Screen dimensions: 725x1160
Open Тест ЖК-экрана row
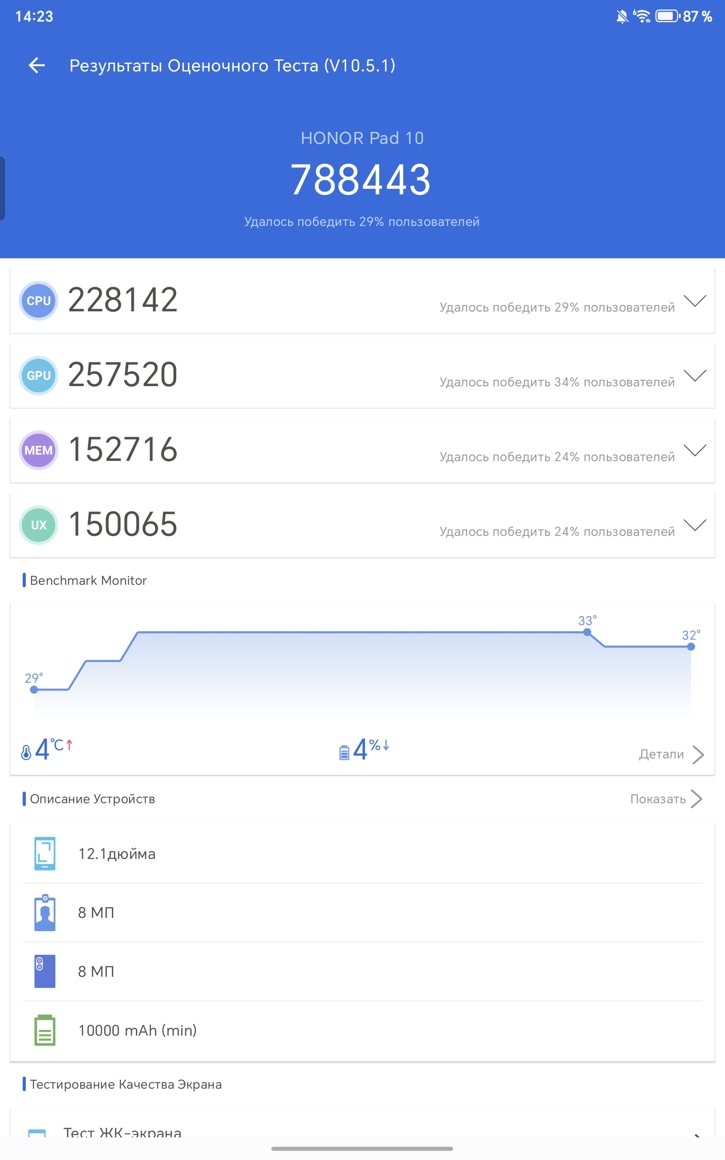pos(362,1134)
